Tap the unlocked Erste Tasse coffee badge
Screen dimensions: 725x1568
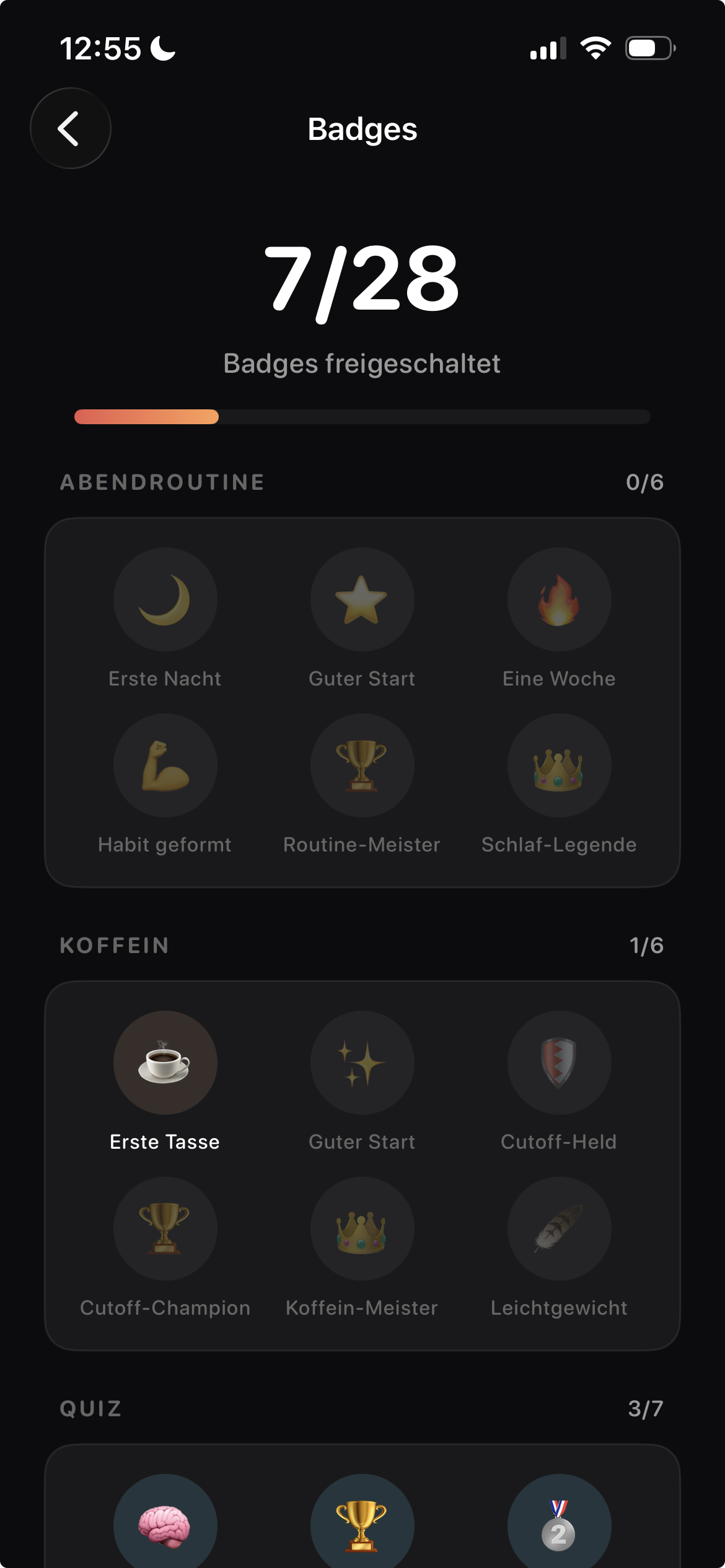pos(165,1062)
